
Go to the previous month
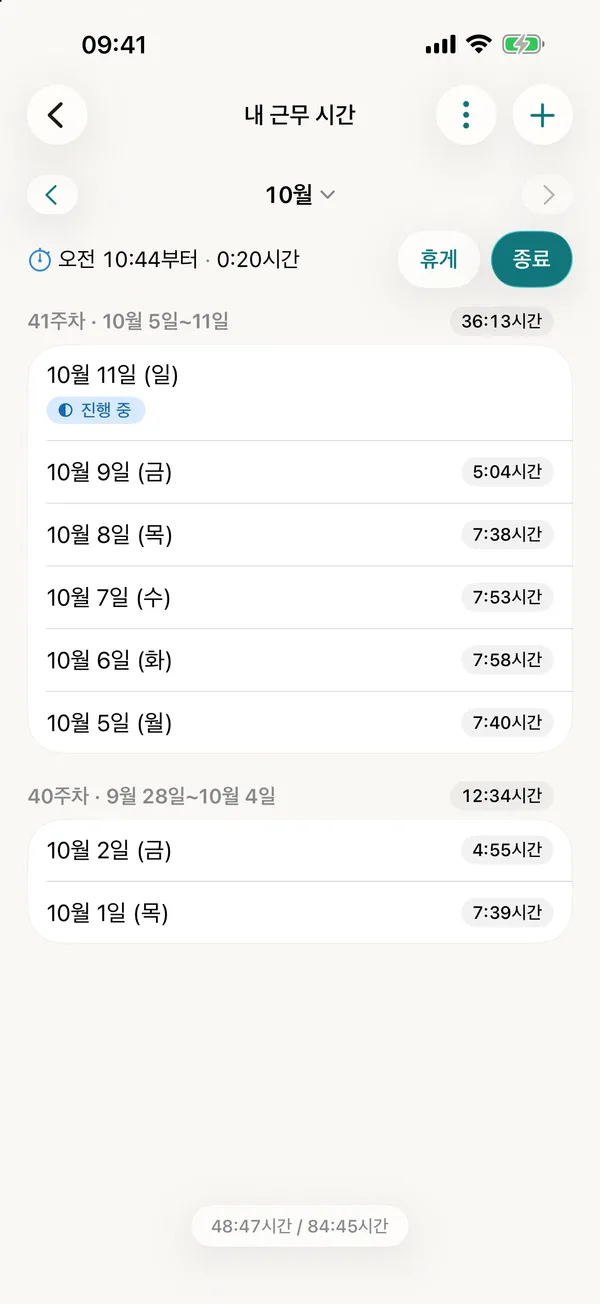click(52, 195)
